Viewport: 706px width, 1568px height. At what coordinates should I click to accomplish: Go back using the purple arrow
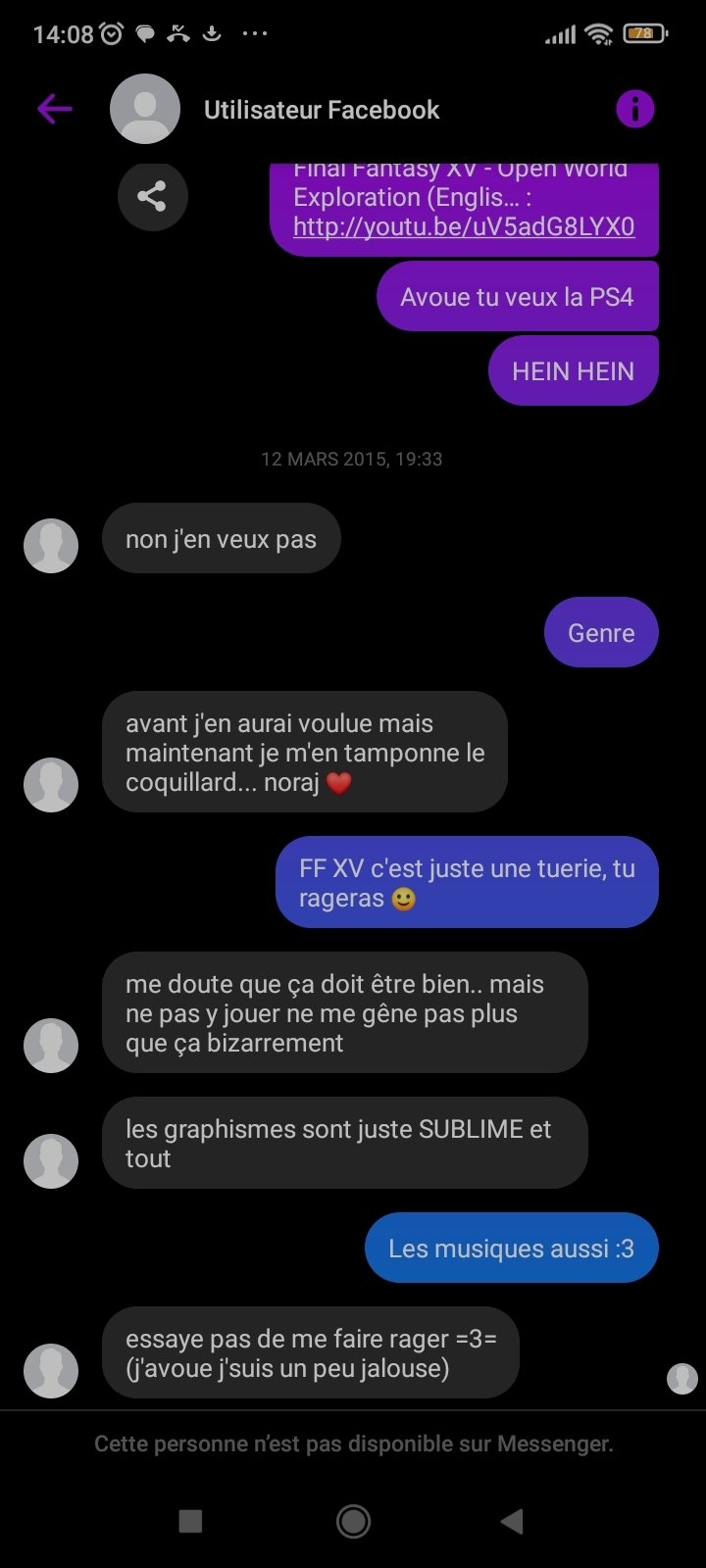(55, 109)
